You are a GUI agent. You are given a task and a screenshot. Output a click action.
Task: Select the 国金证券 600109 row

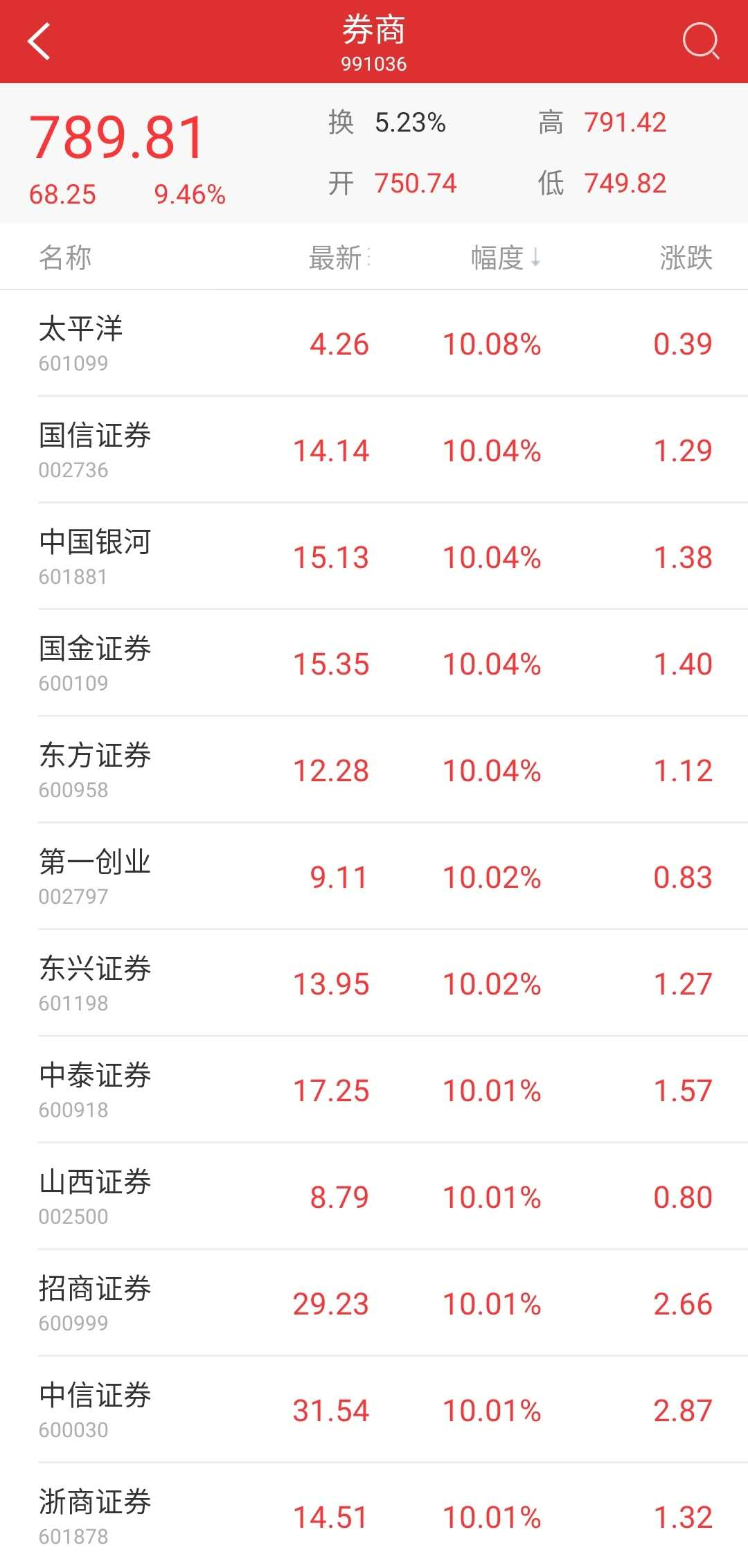(x=374, y=663)
